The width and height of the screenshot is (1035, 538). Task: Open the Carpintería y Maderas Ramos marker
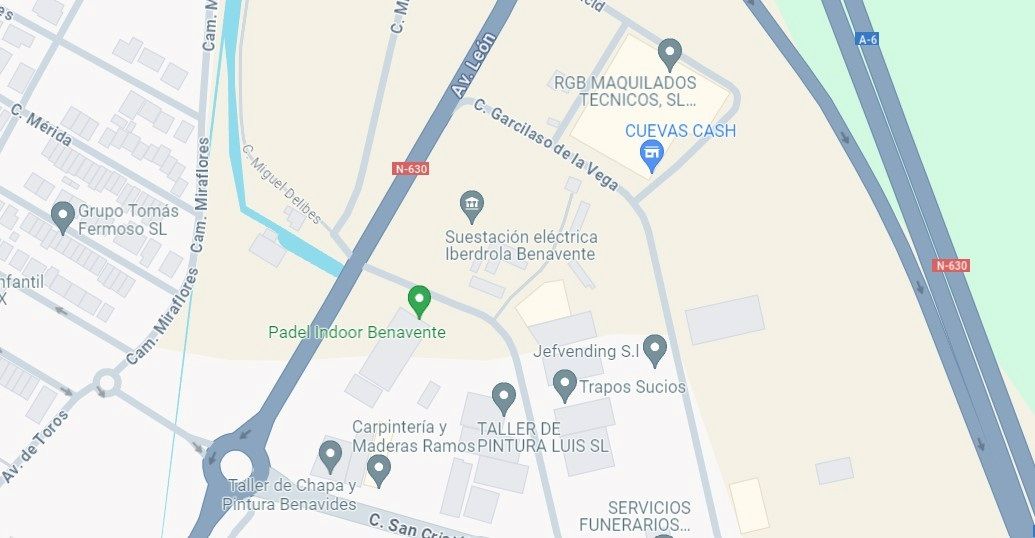(379, 467)
